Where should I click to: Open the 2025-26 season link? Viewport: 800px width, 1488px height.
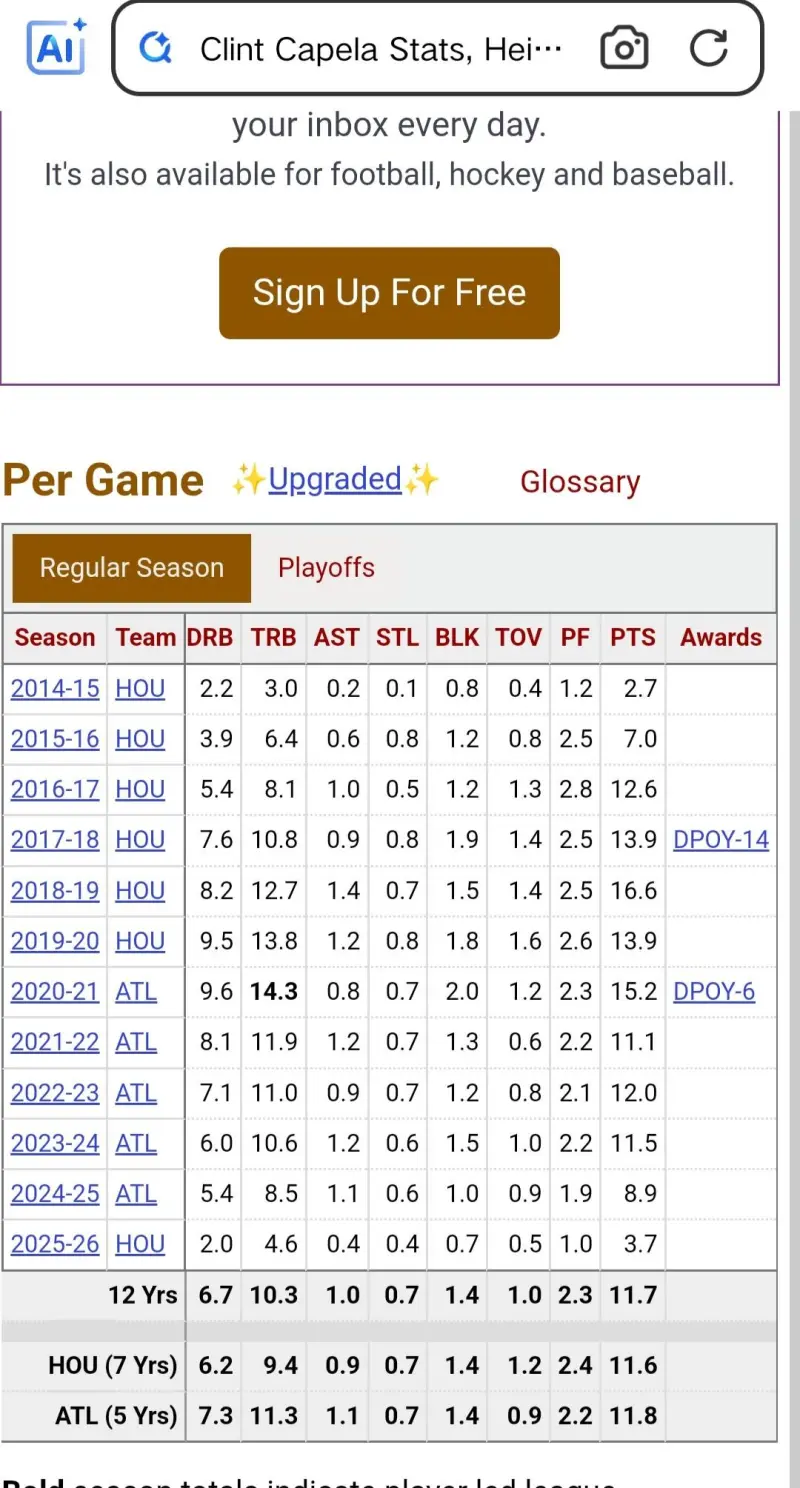point(55,1244)
